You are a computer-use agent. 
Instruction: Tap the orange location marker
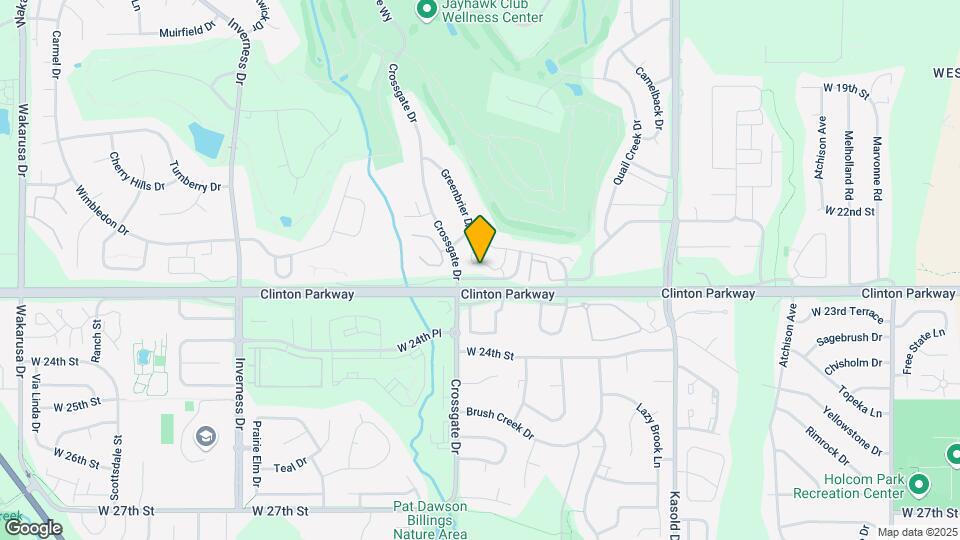pyautogui.click(x=481, y=240)
